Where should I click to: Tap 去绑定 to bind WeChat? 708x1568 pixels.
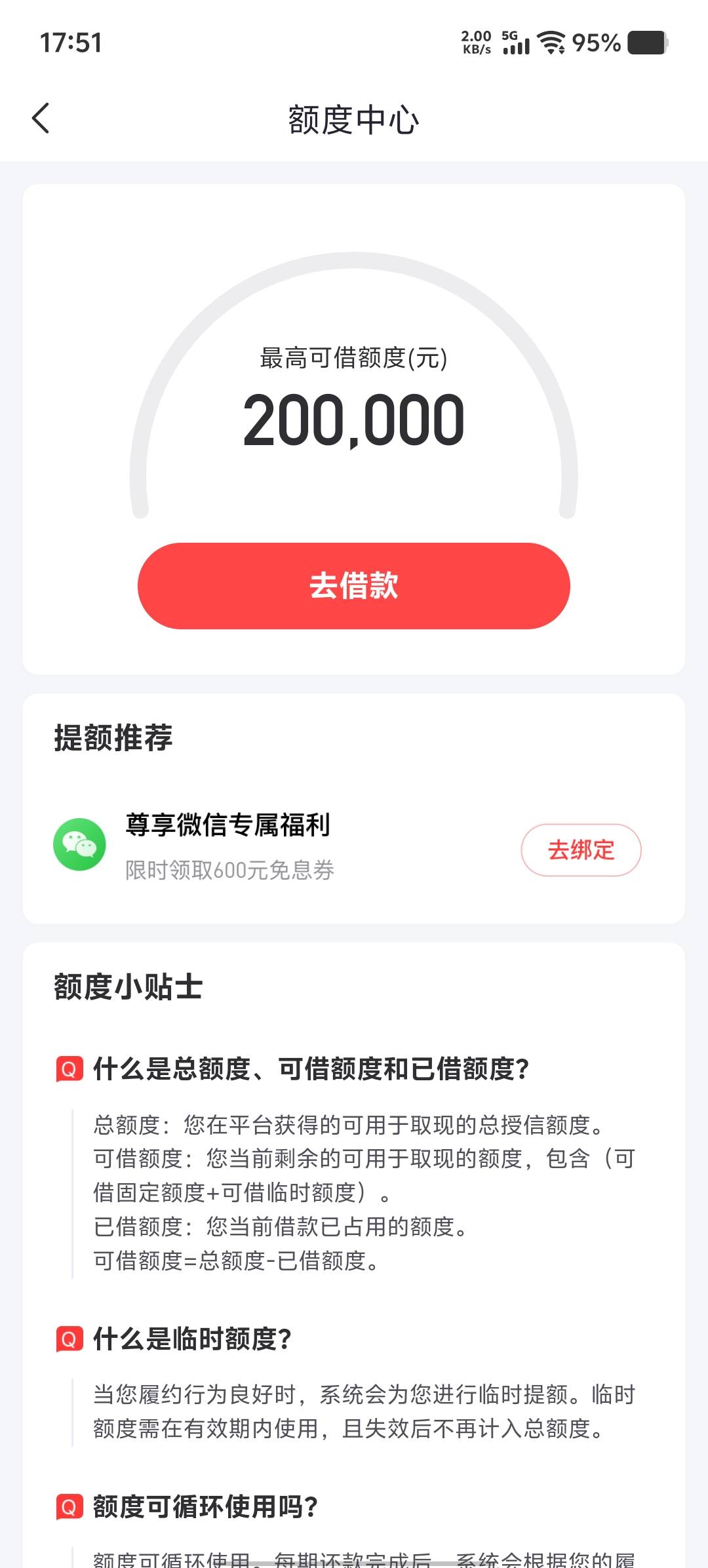tap(581, 850)
